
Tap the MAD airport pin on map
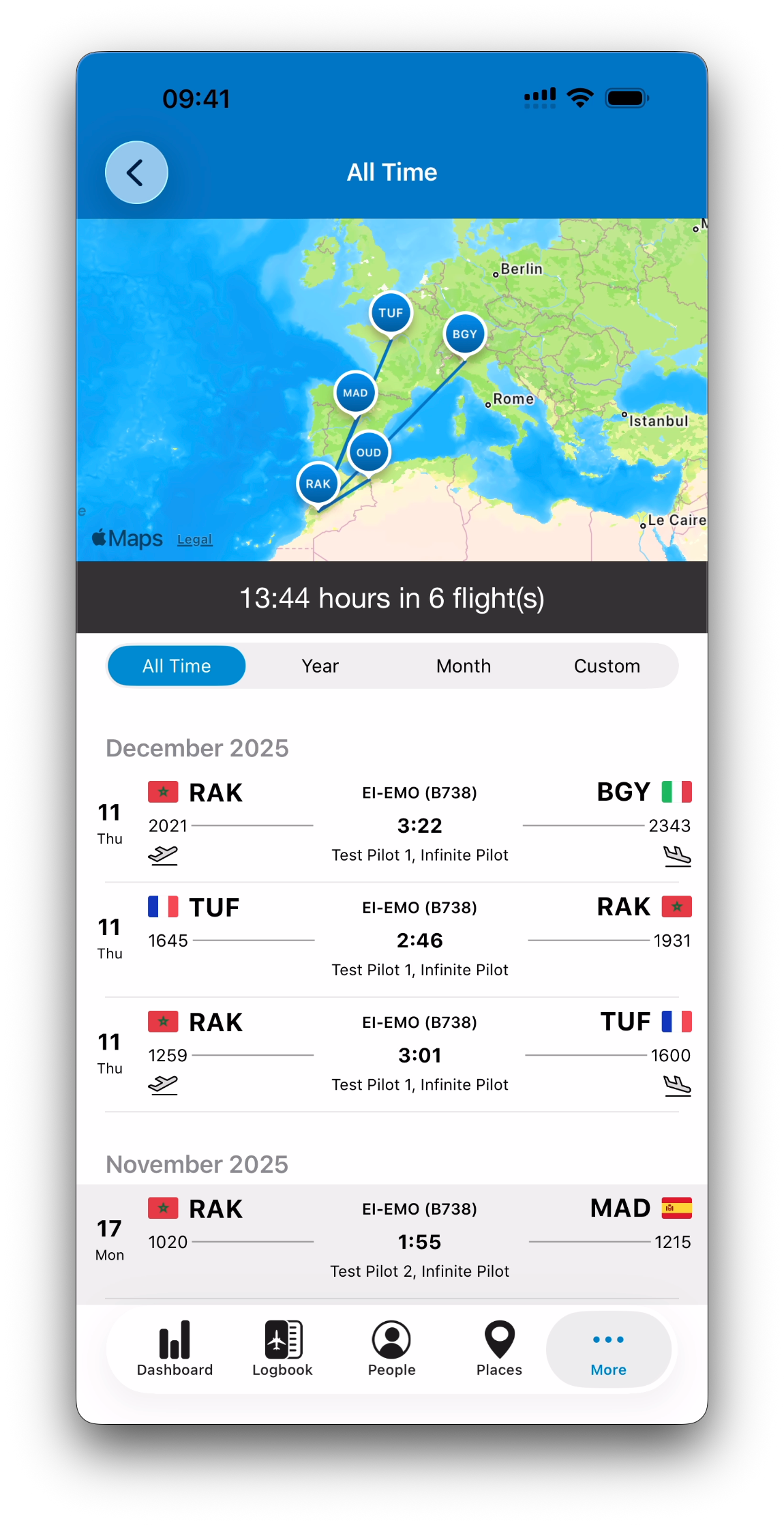tap(355, 393)
